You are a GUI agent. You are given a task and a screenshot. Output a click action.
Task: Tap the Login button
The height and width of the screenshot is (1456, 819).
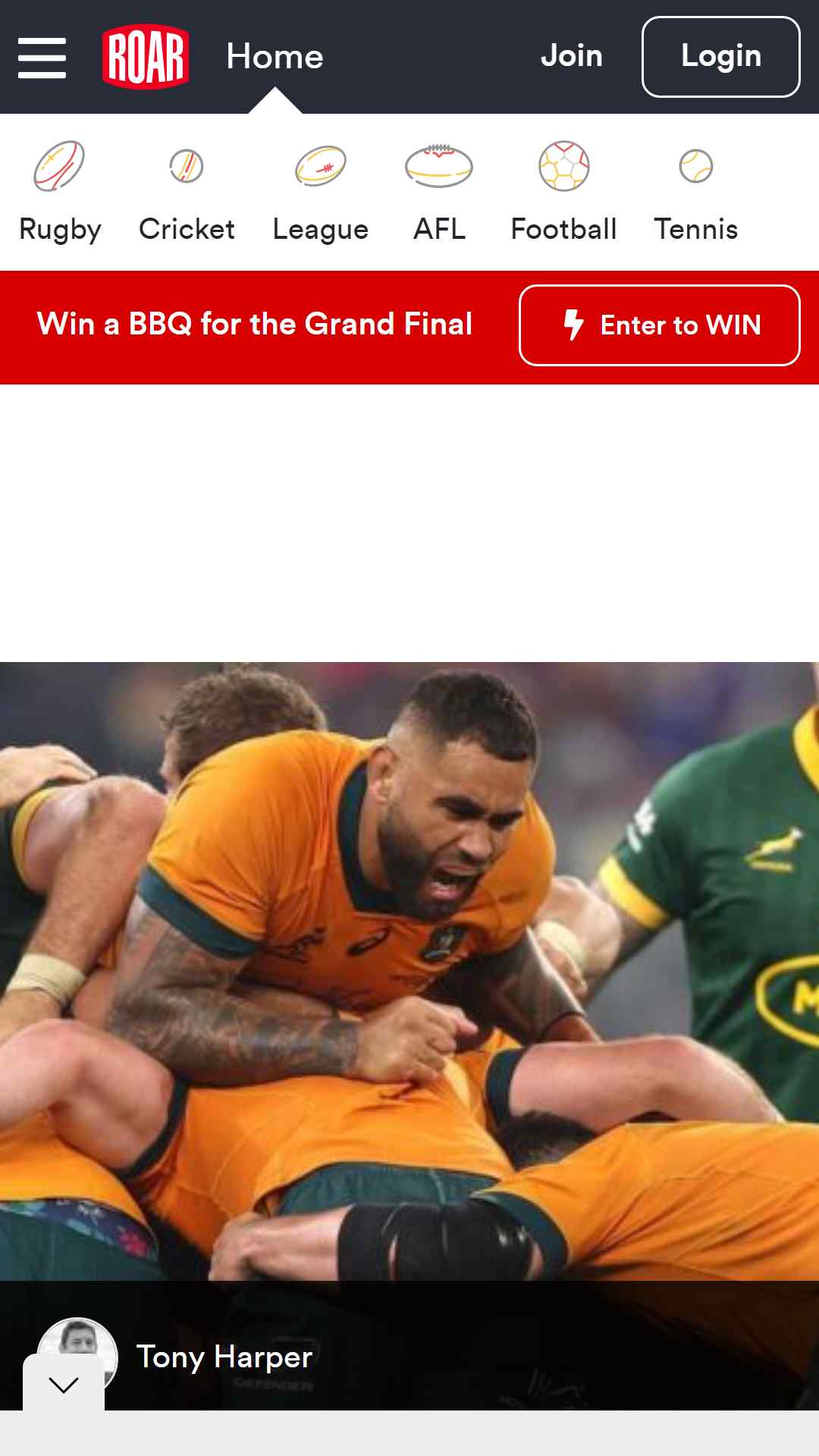click(720, 57)
